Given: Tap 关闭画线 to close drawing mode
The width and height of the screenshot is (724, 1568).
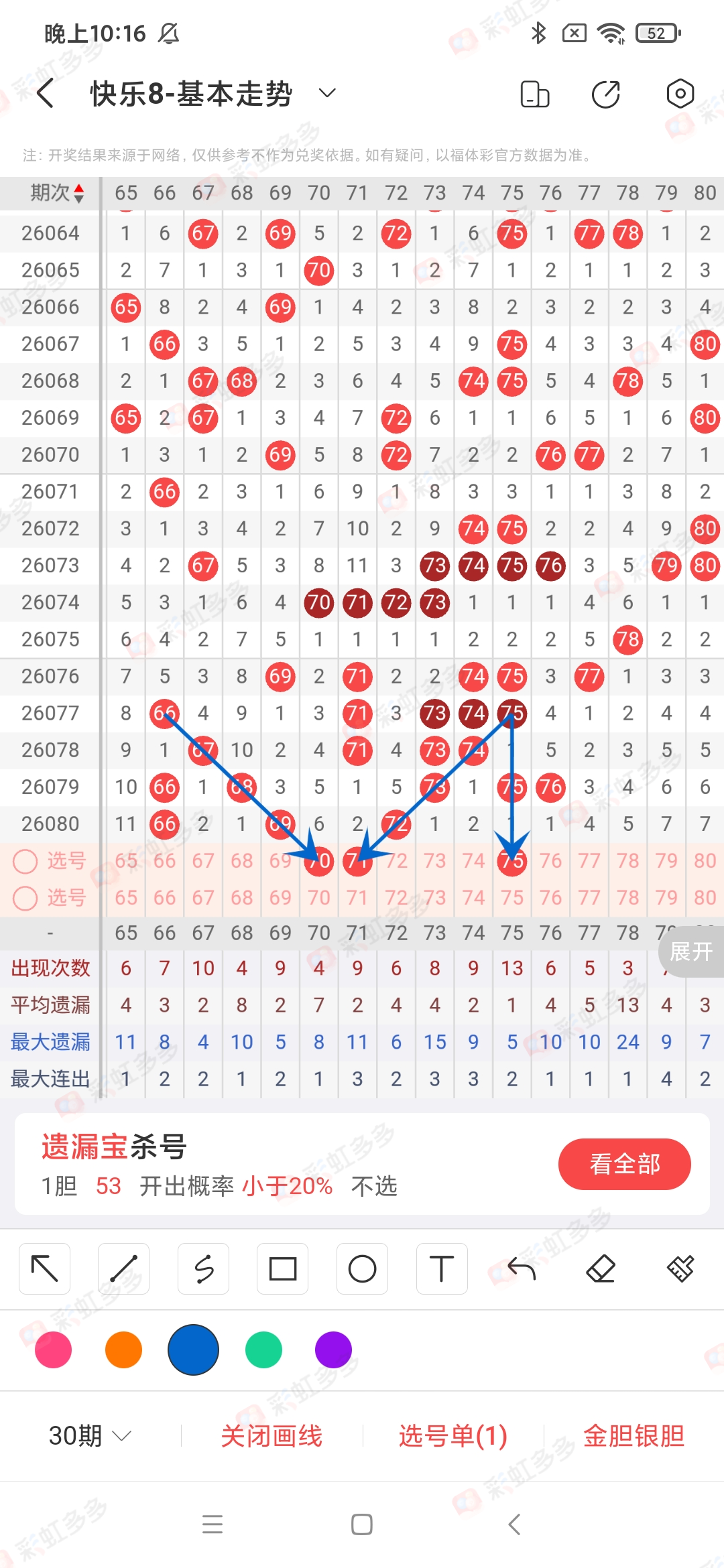Looking at the screenshot, I should pos(272,1435).
